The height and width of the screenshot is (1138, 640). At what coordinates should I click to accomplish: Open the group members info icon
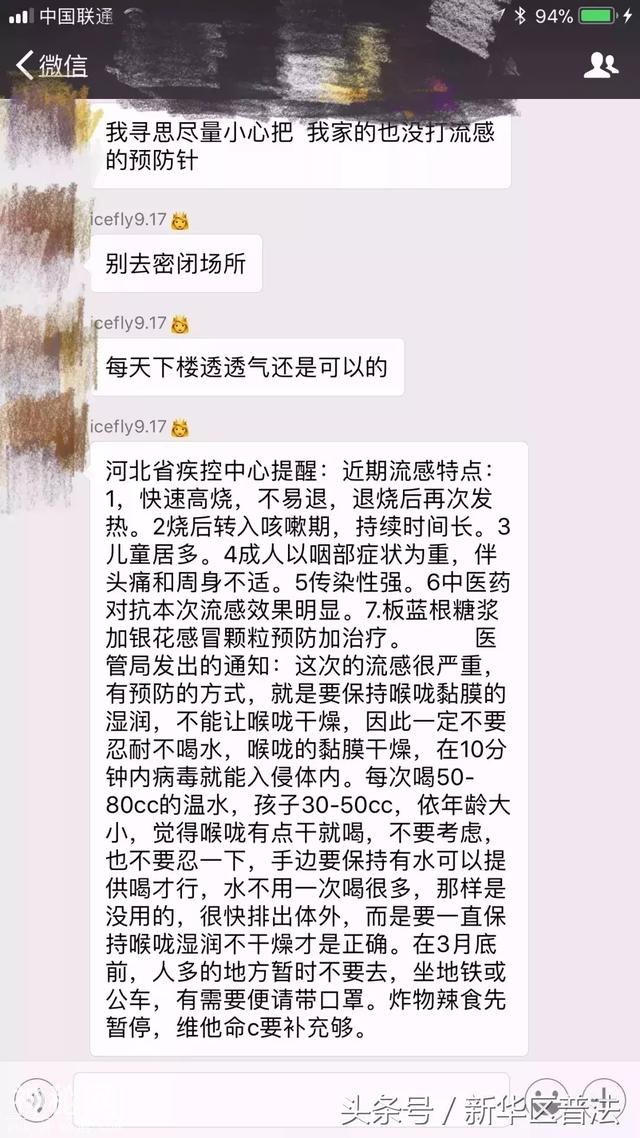click(600, 66)
